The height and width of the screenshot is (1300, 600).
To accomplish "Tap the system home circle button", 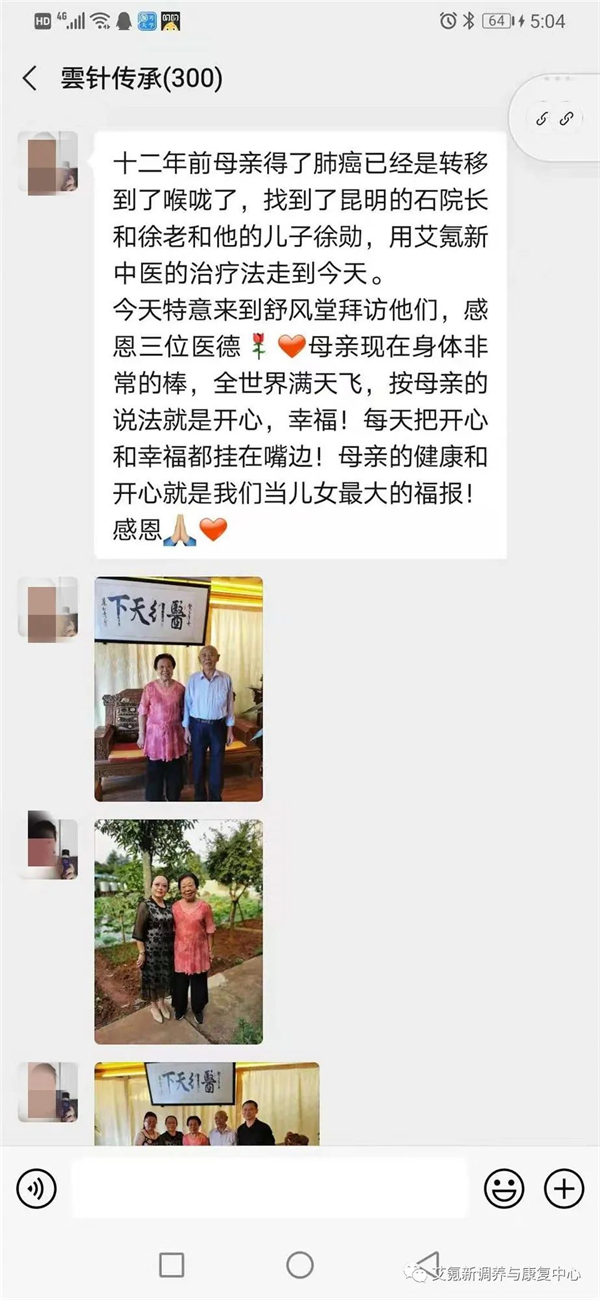I will 300,1264.
